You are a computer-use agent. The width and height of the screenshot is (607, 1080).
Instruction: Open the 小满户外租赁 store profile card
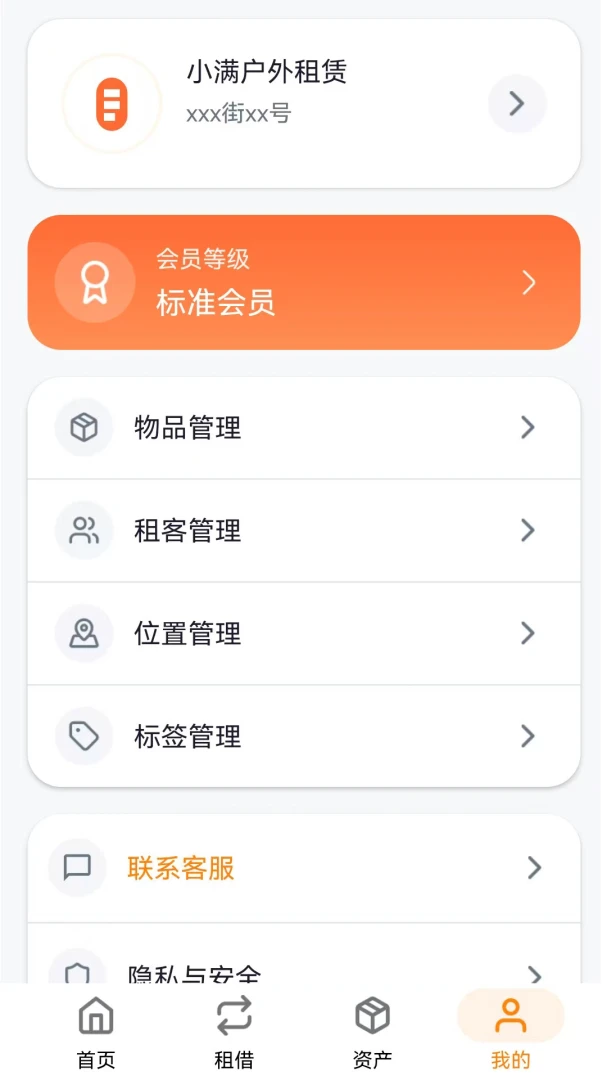pos(303,103)
